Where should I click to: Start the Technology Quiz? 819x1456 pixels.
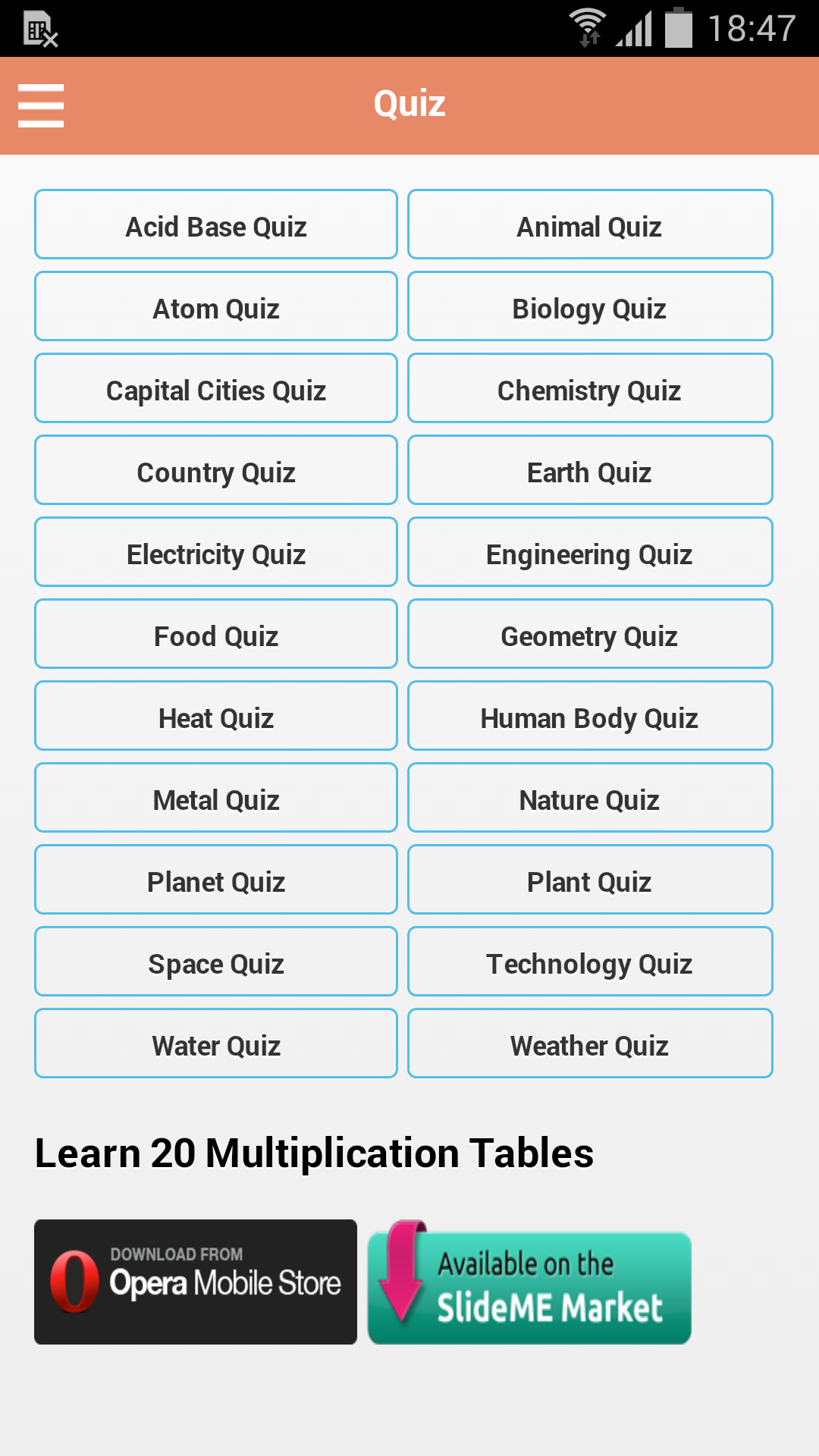click(589, 962)
